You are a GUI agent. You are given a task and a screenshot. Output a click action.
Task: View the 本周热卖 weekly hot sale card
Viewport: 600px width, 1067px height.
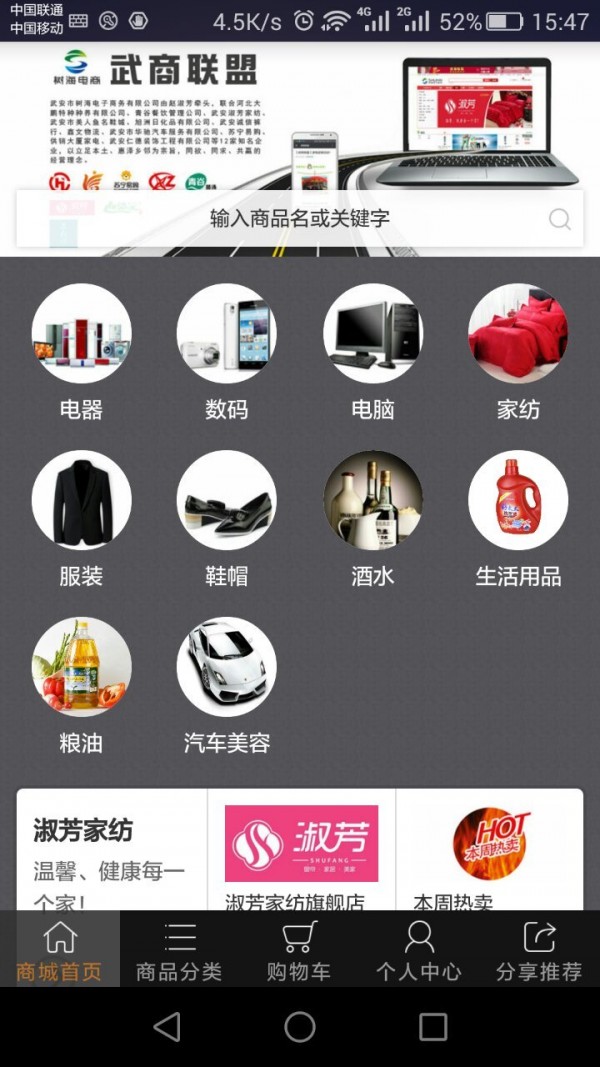[489, 850]
